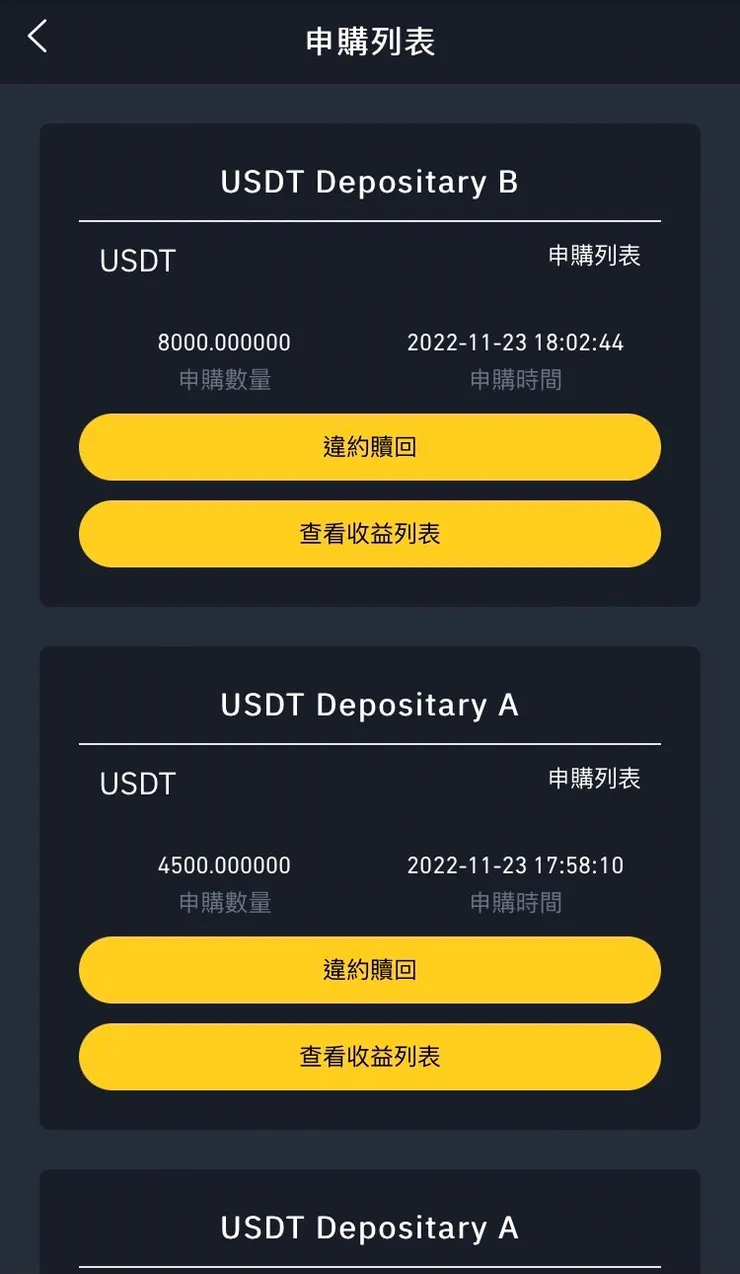Tap 申購數量 label on Depositary B card

224,379
